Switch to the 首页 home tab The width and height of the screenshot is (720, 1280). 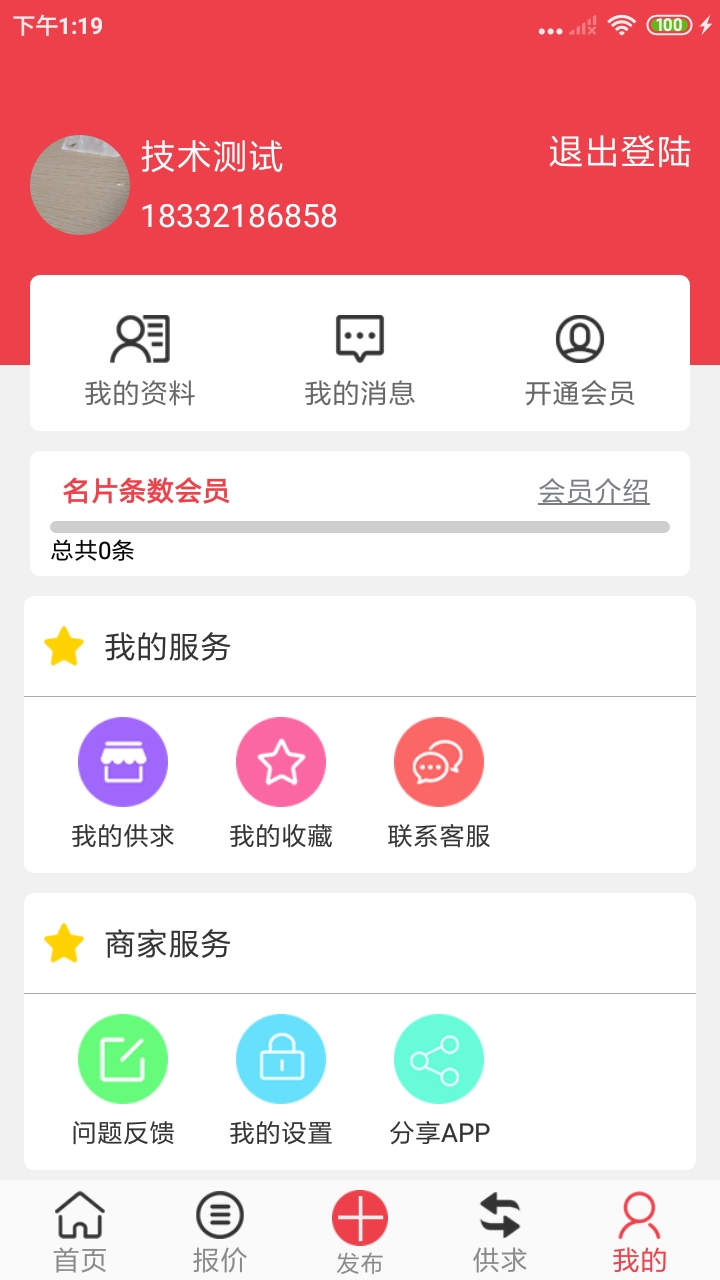pyautogui.click(x=80, y=1232)
